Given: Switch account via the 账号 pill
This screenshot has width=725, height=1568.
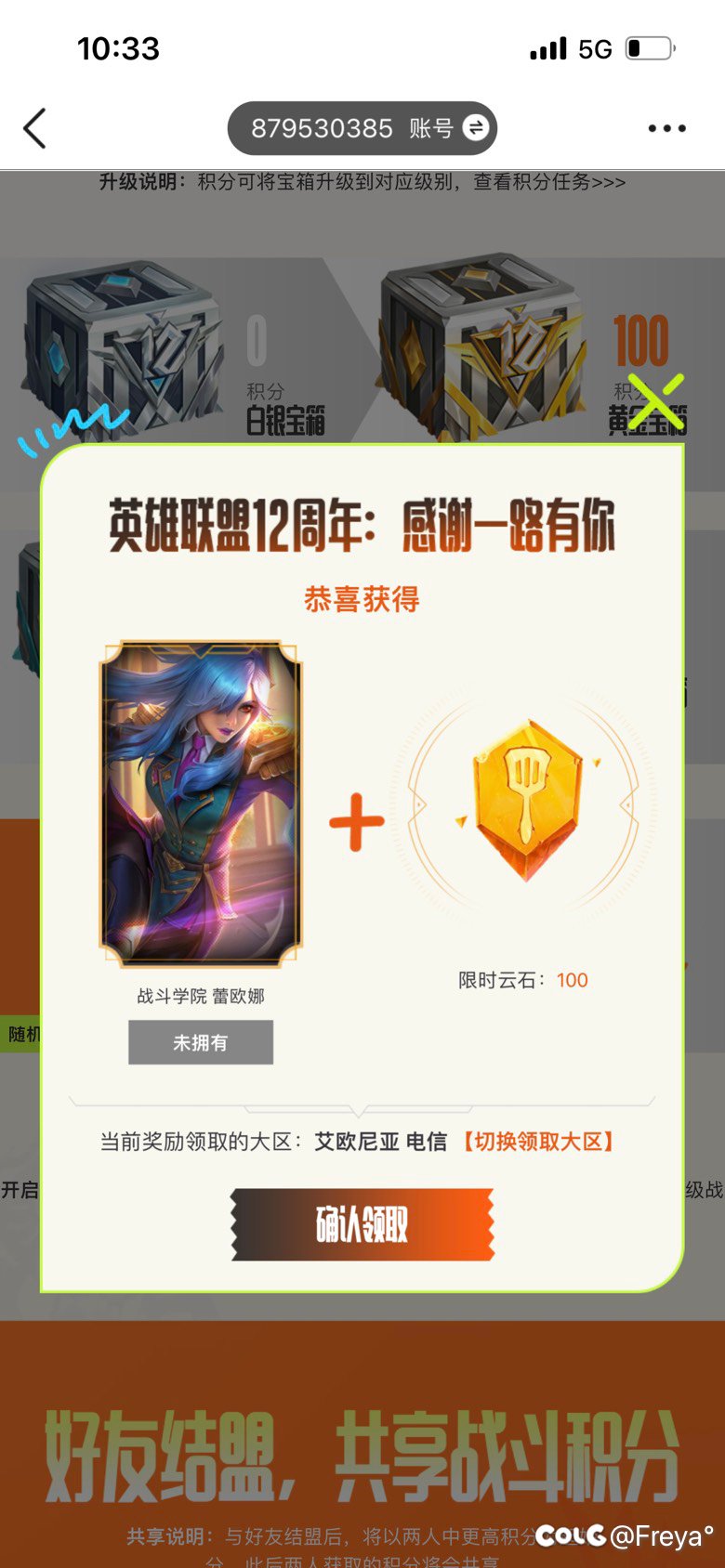Looking at the screenshot, I should pyautogui.click(x=362, y=128).
